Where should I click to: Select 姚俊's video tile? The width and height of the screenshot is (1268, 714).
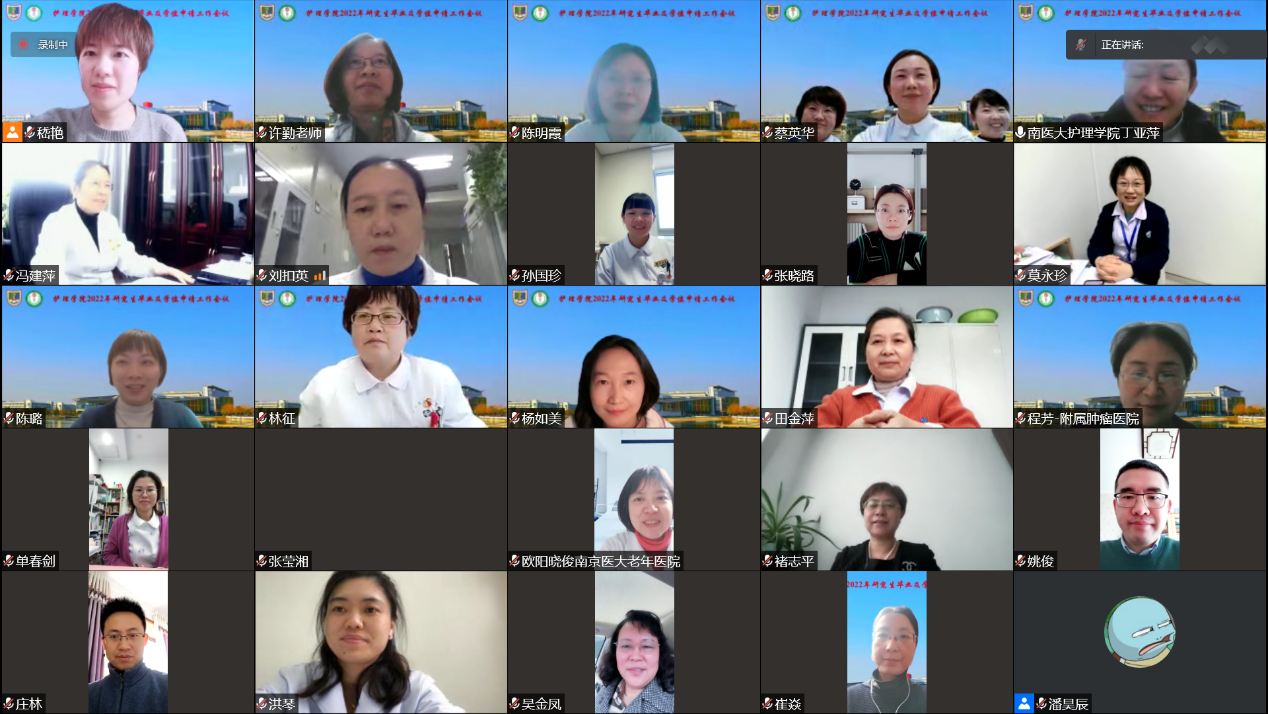click(1139, 500)
